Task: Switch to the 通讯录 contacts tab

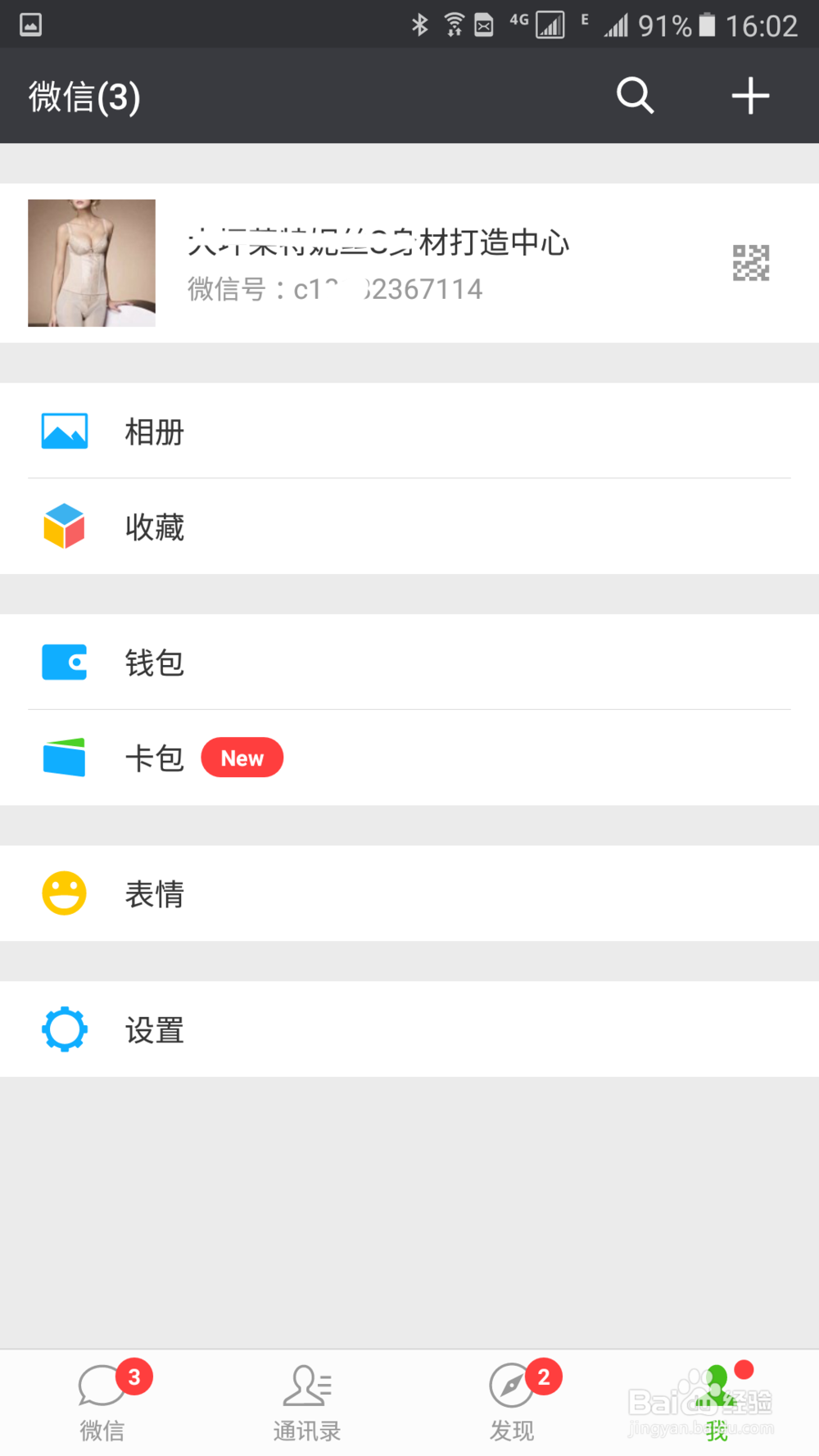Action: (307, 1400)
